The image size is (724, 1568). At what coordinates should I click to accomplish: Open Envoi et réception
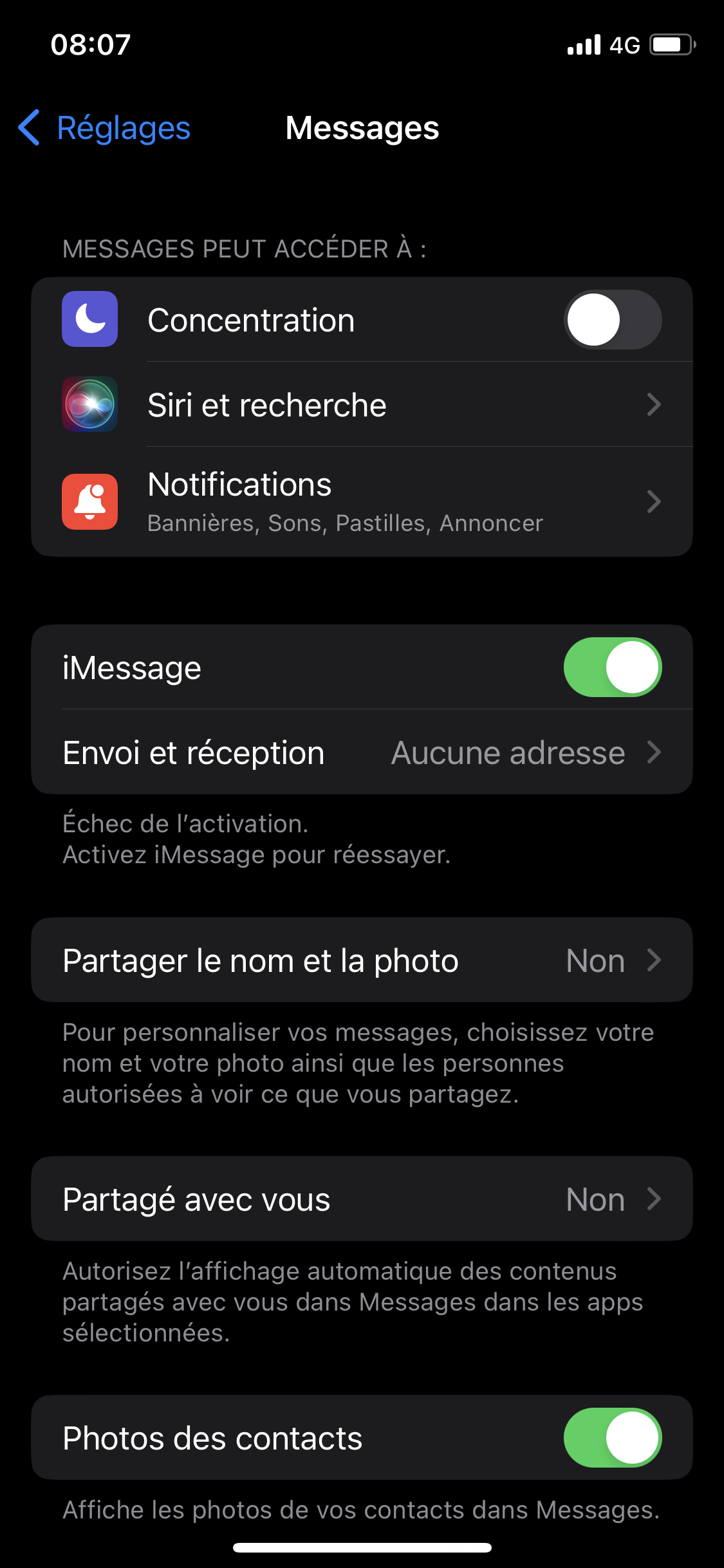pyautogui.click(x=362, y=752)
